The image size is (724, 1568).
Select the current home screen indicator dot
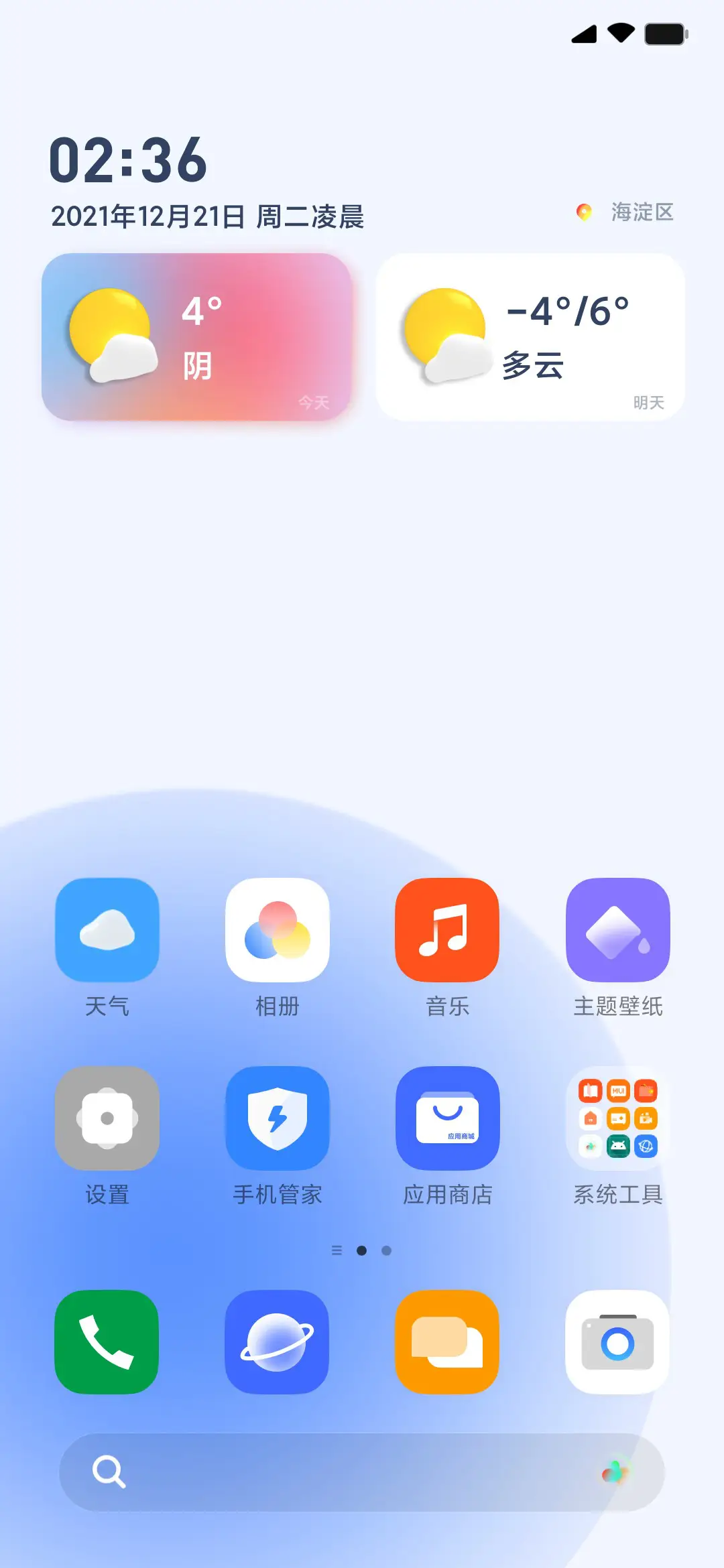click(x=362, y=1250)
